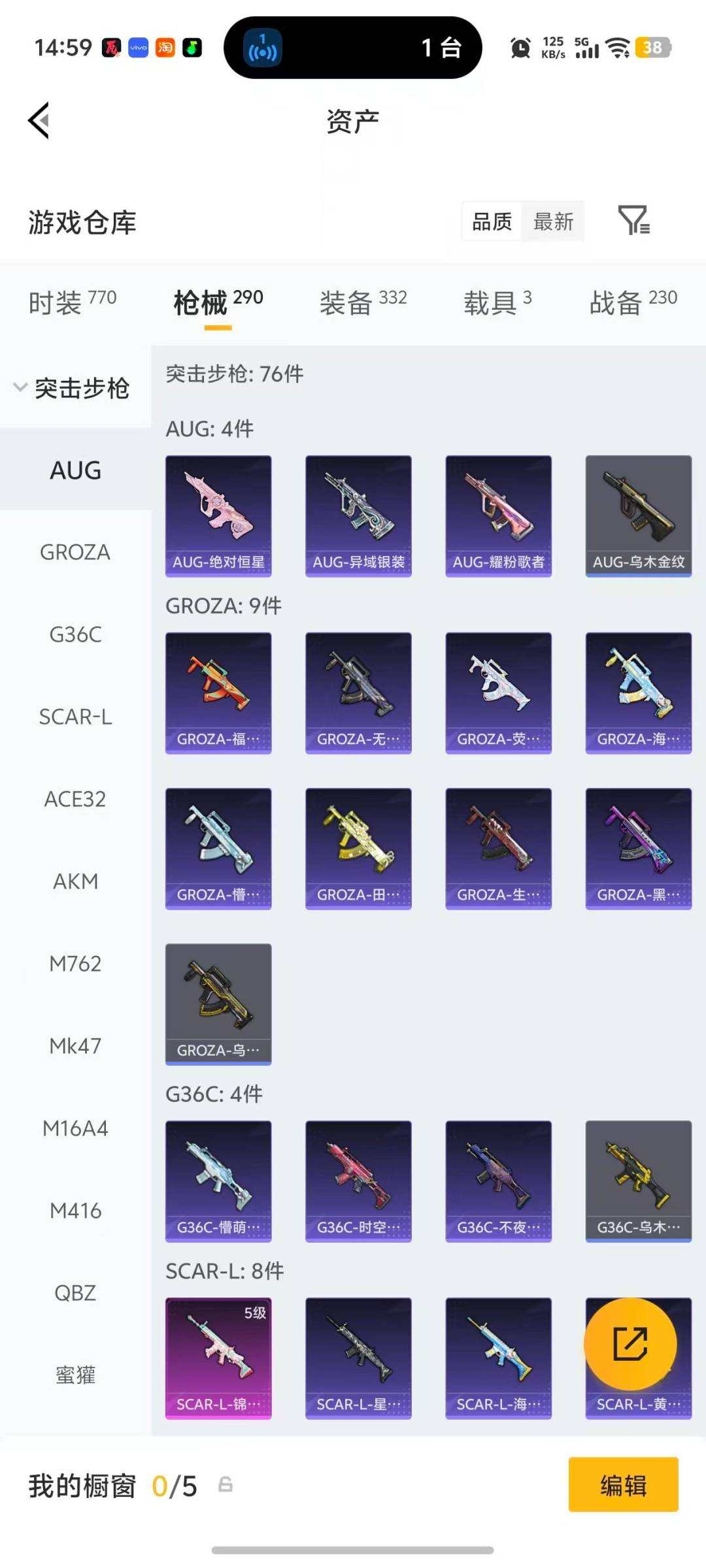Sort inventory by 最新

553,221
